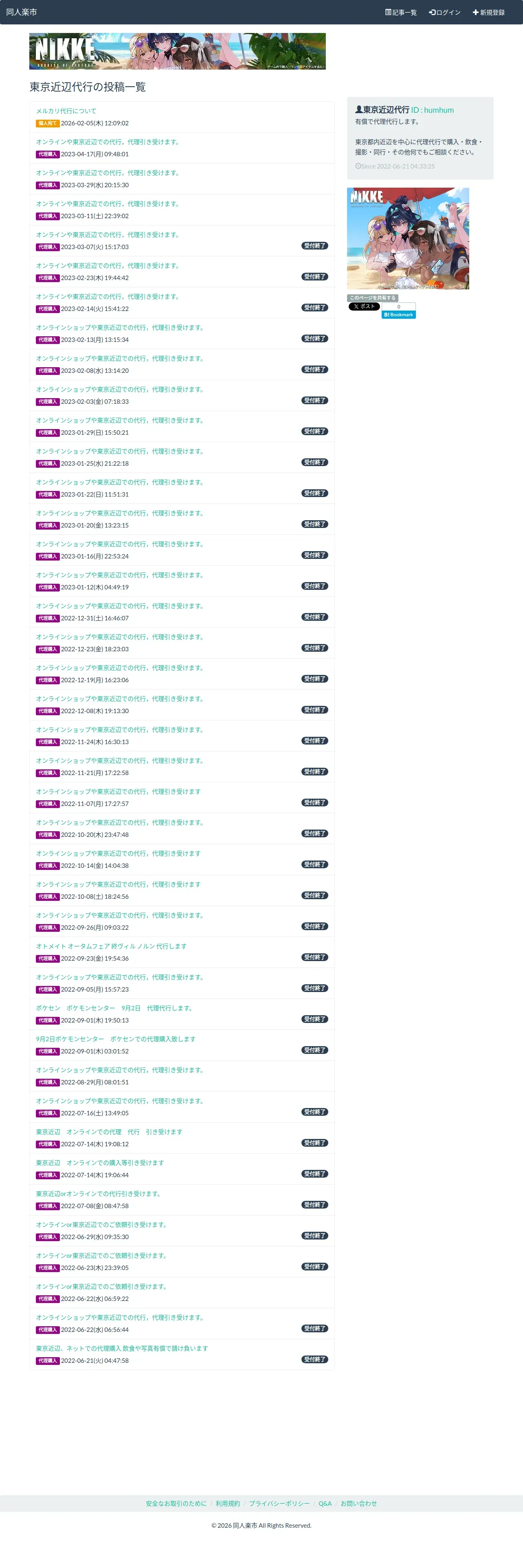Open the NIKKE banner at the top
523x1568 pixels.
(177, 51)
